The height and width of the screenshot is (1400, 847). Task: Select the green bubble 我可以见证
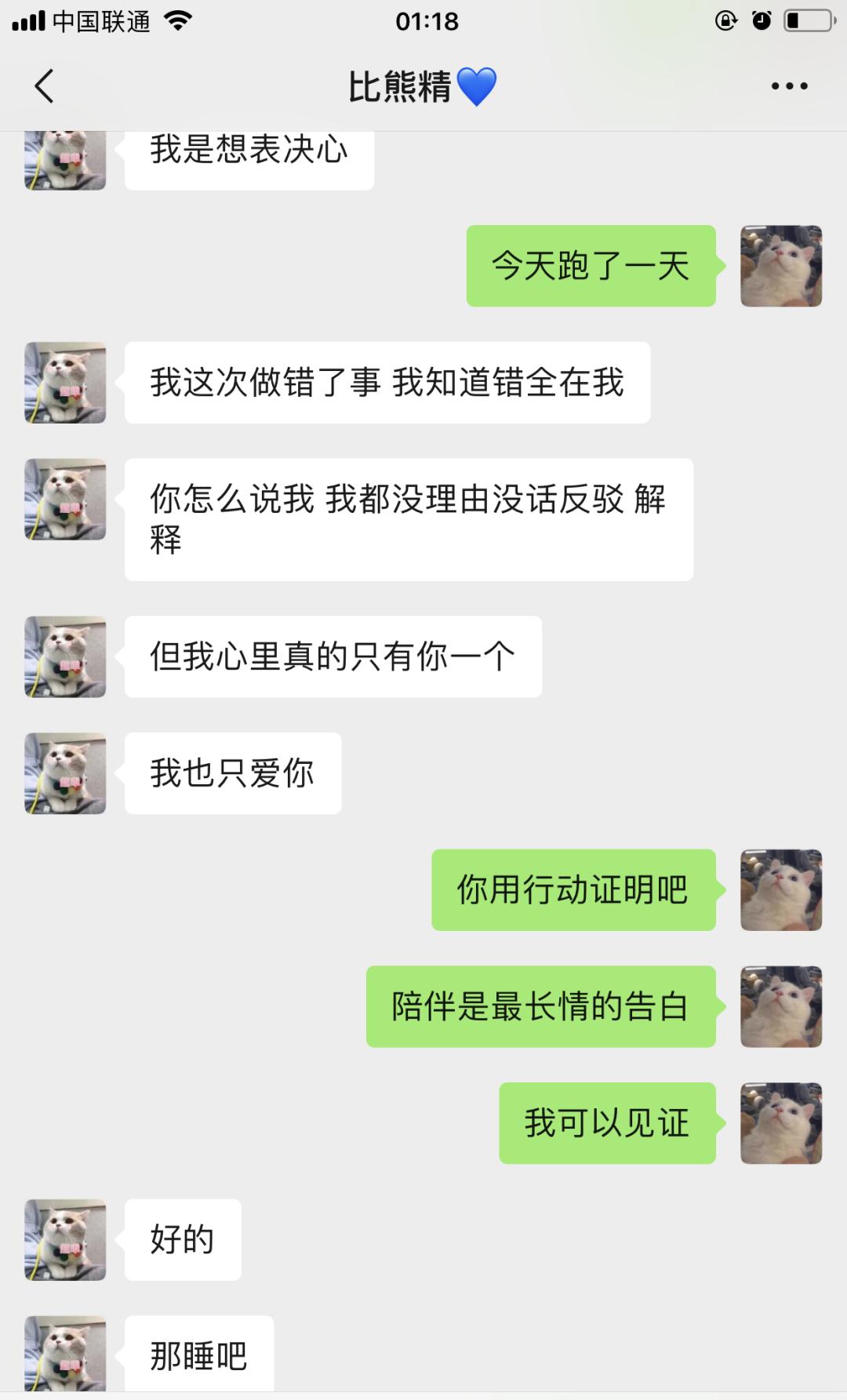[x=606, y=1124]
